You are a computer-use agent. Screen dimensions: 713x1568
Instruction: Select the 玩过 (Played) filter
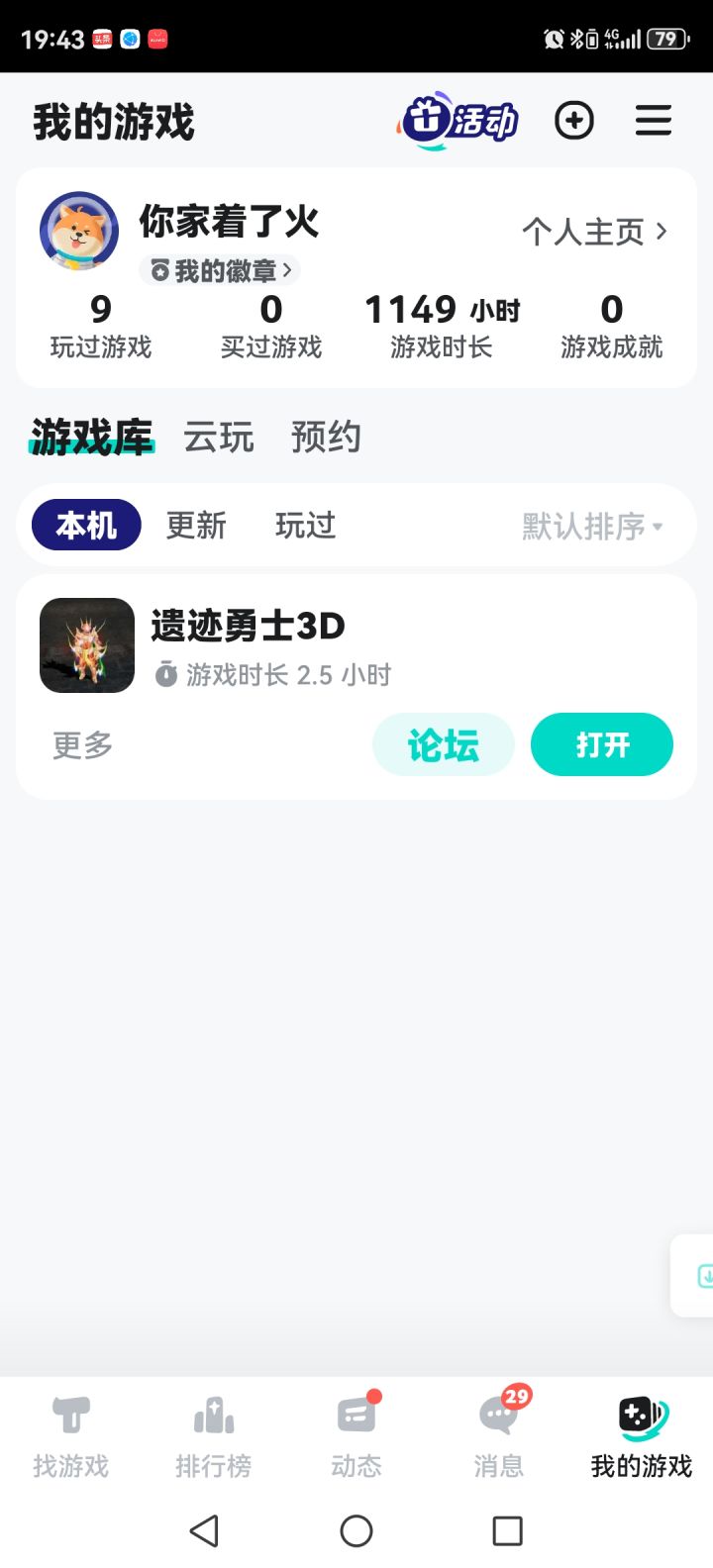pyautogui.click(x=305, y=526)
